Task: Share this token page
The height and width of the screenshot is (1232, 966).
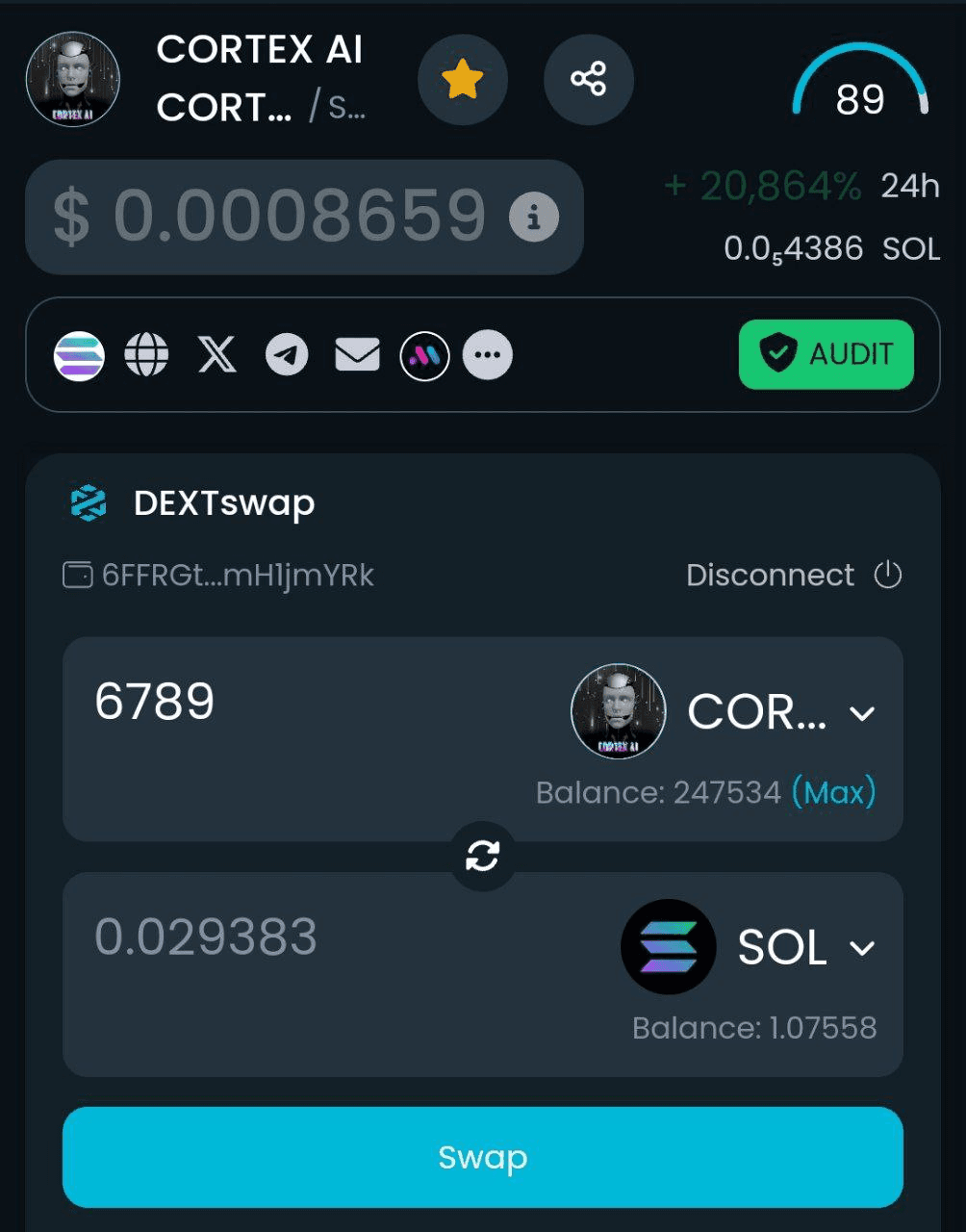Action: (588, 79)
